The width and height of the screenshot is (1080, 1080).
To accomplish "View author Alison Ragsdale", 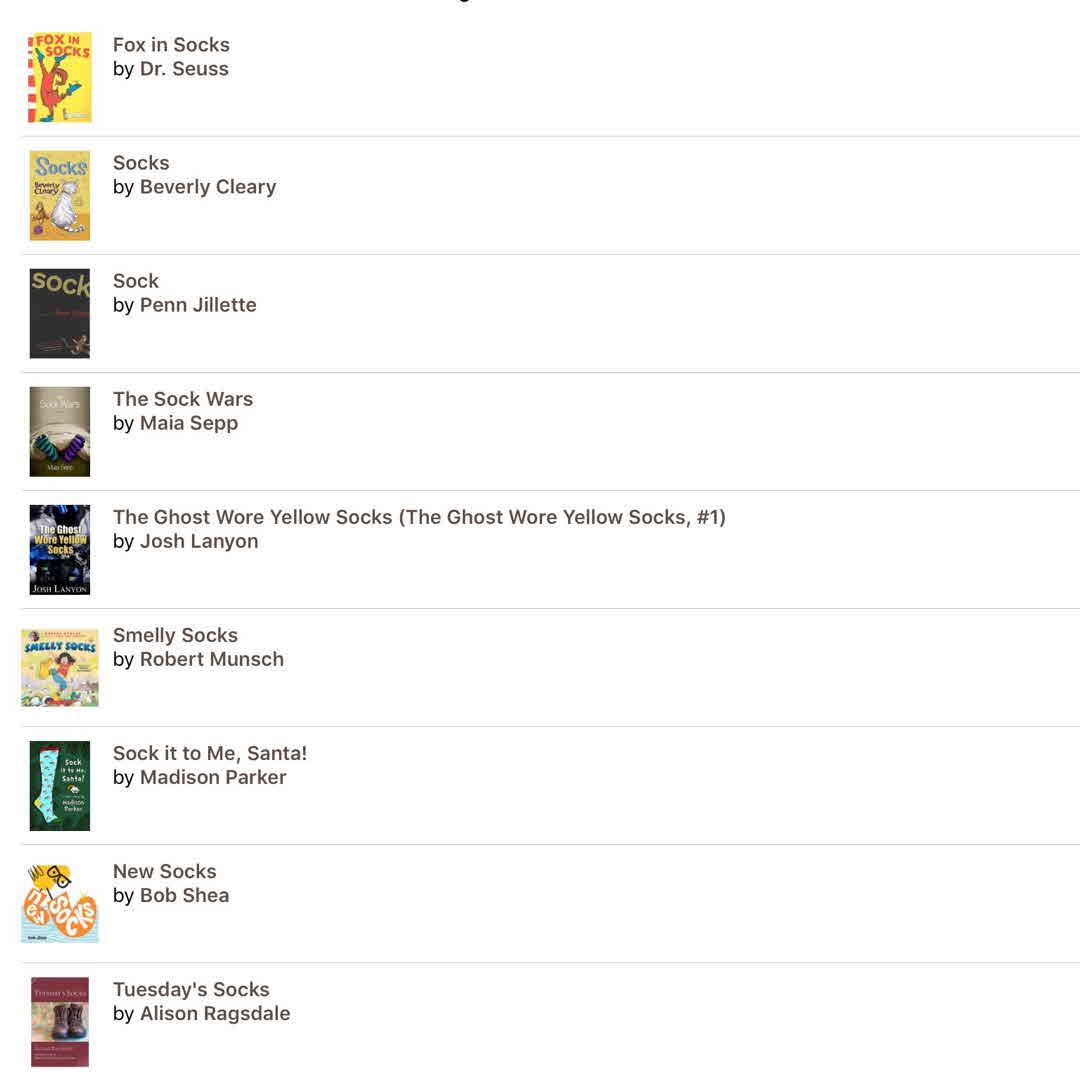I will coord(215,1013).
